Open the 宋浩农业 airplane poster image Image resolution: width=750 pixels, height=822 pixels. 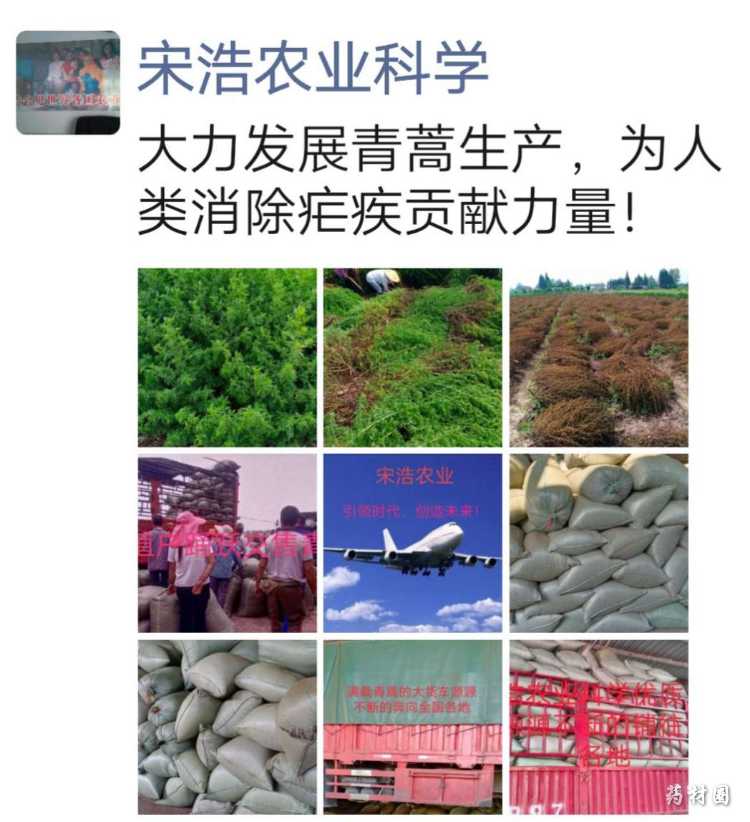click(412, 543)
